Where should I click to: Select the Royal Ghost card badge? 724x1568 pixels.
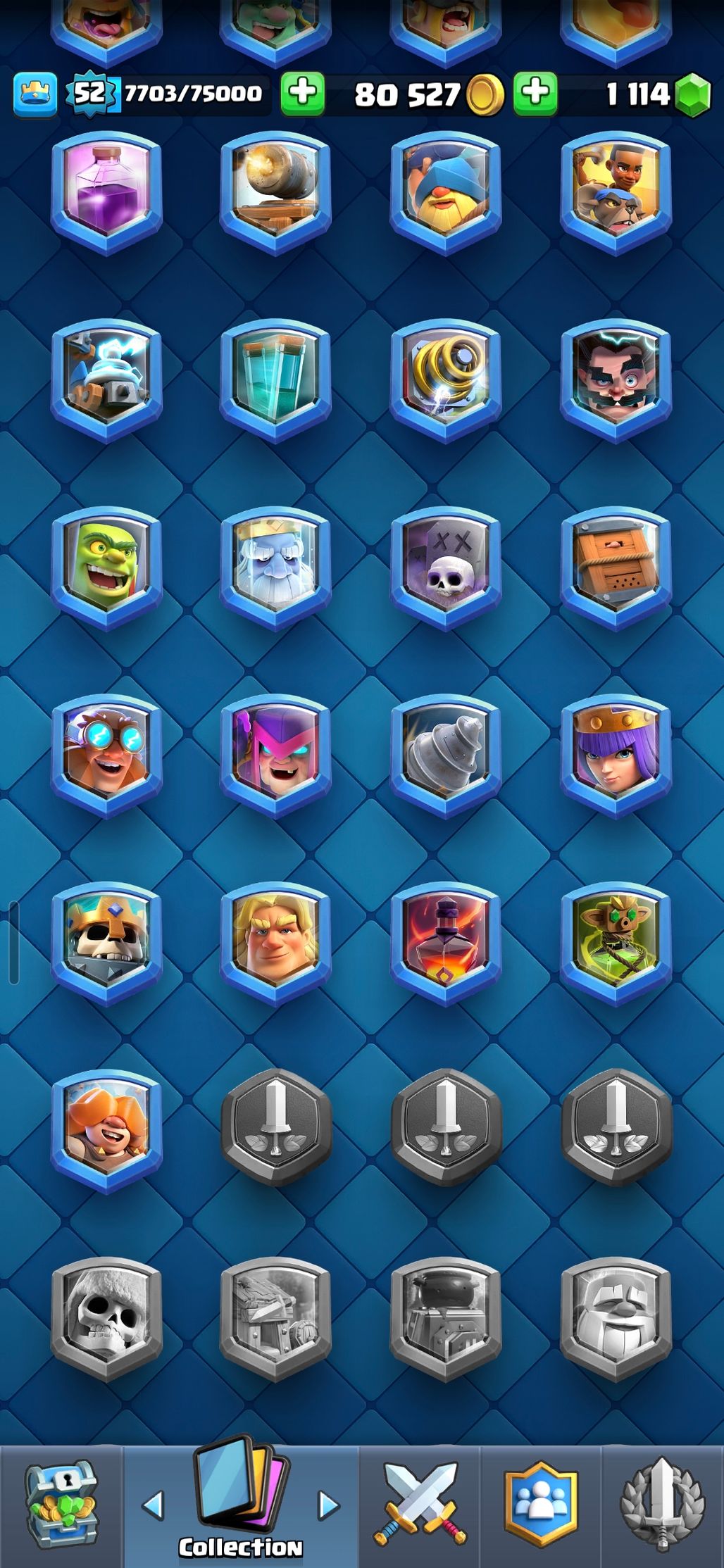(275, 565)
